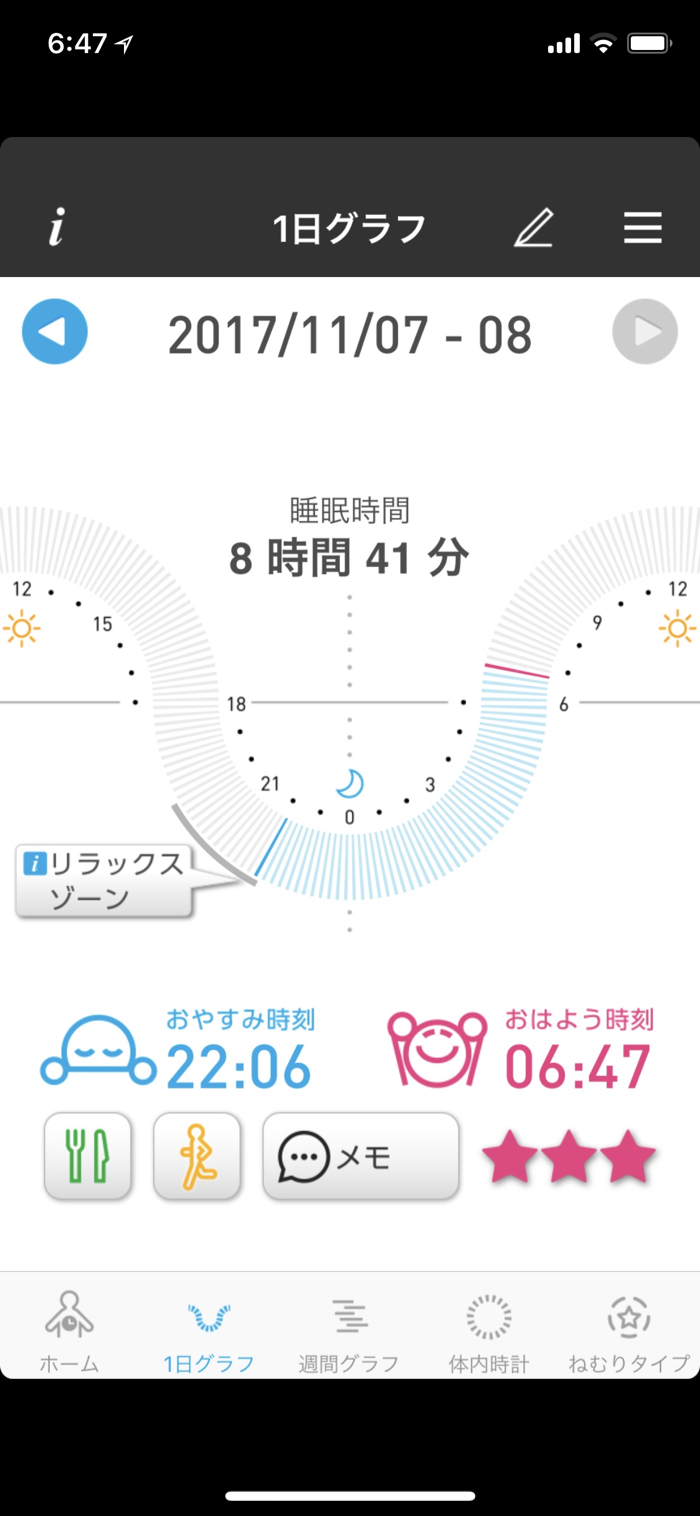Go to the previous day's graph
Screen dimensions: 700x1516
[55, 332]
